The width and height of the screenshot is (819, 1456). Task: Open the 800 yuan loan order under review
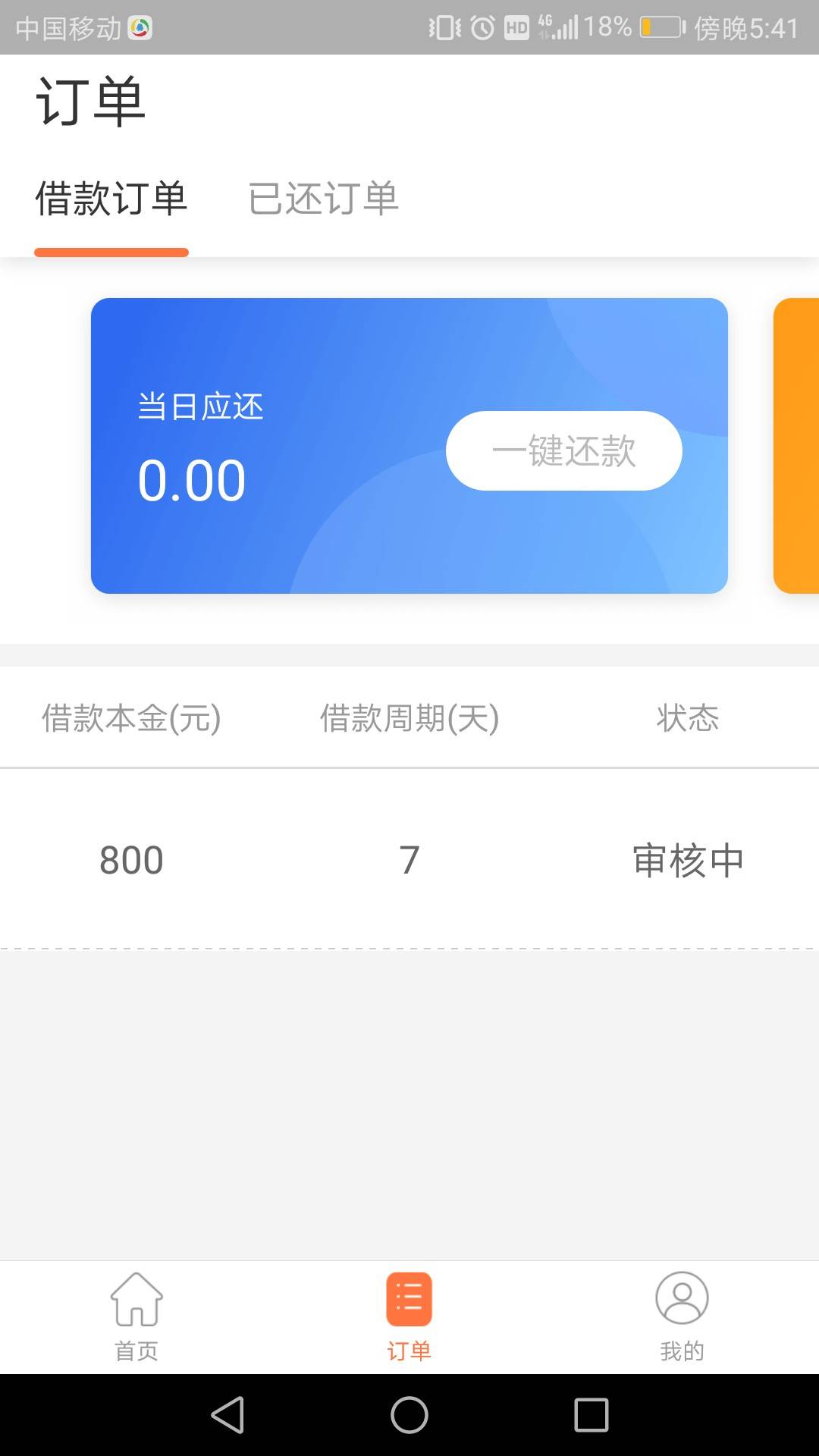409,859
